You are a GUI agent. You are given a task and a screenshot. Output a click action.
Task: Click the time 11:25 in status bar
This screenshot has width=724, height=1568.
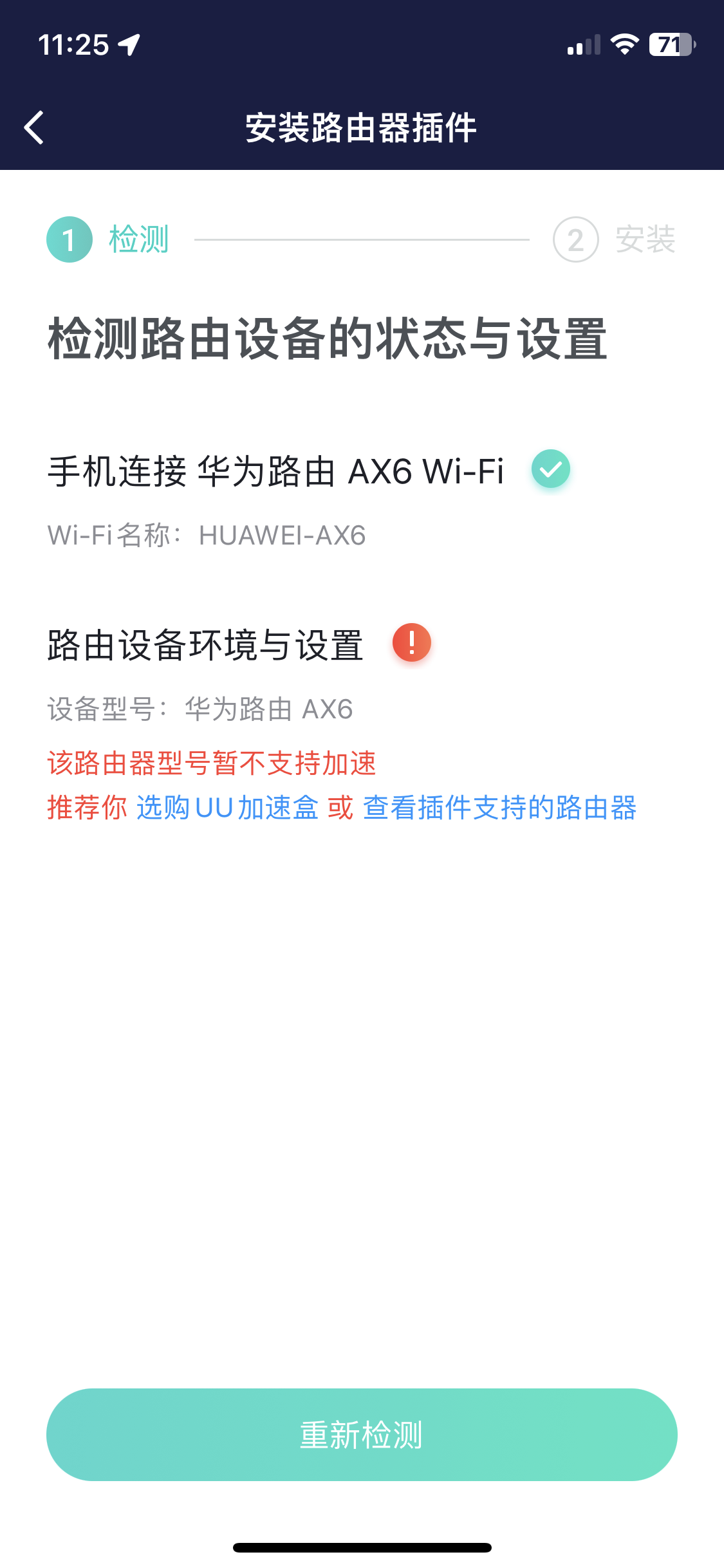click(73, 45)
